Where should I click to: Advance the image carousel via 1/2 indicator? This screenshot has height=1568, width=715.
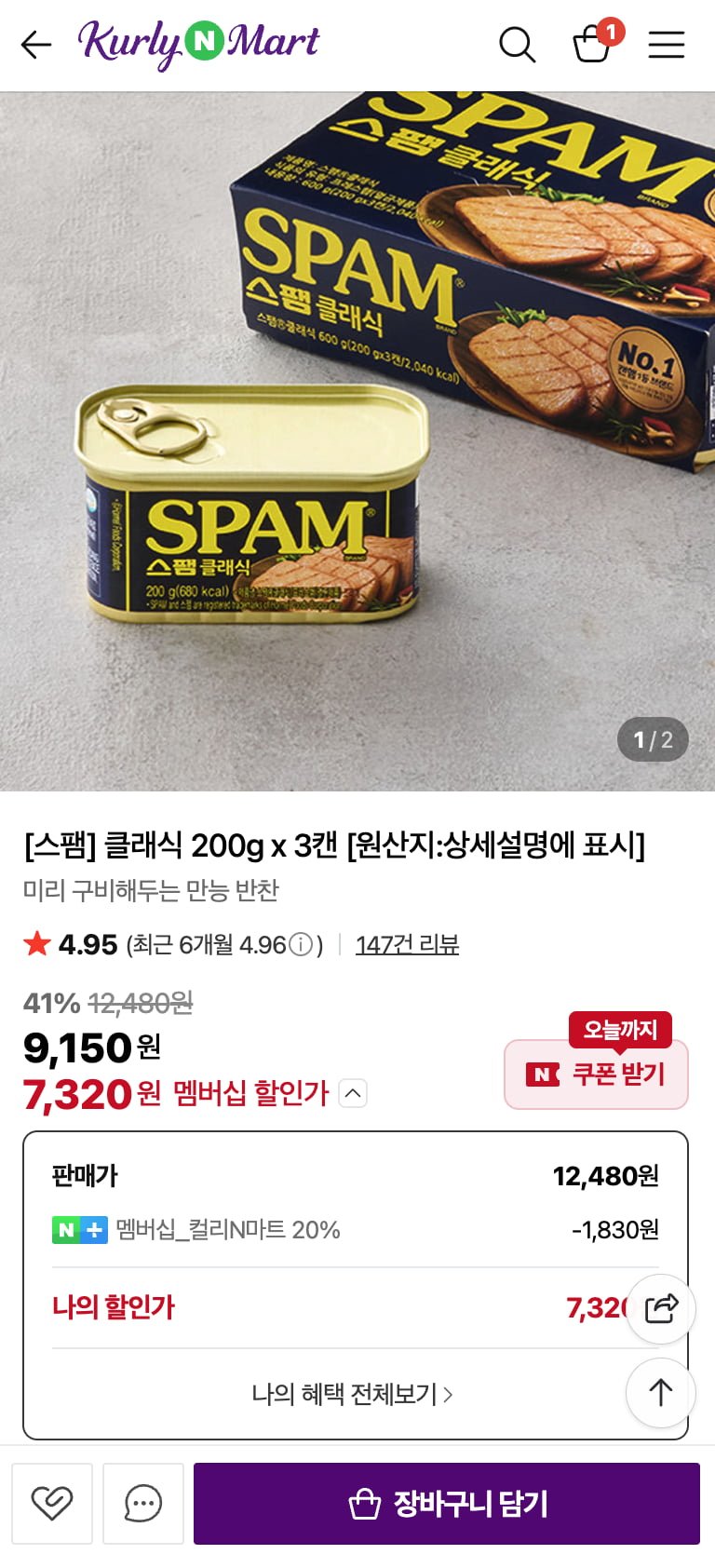(653, 739)
